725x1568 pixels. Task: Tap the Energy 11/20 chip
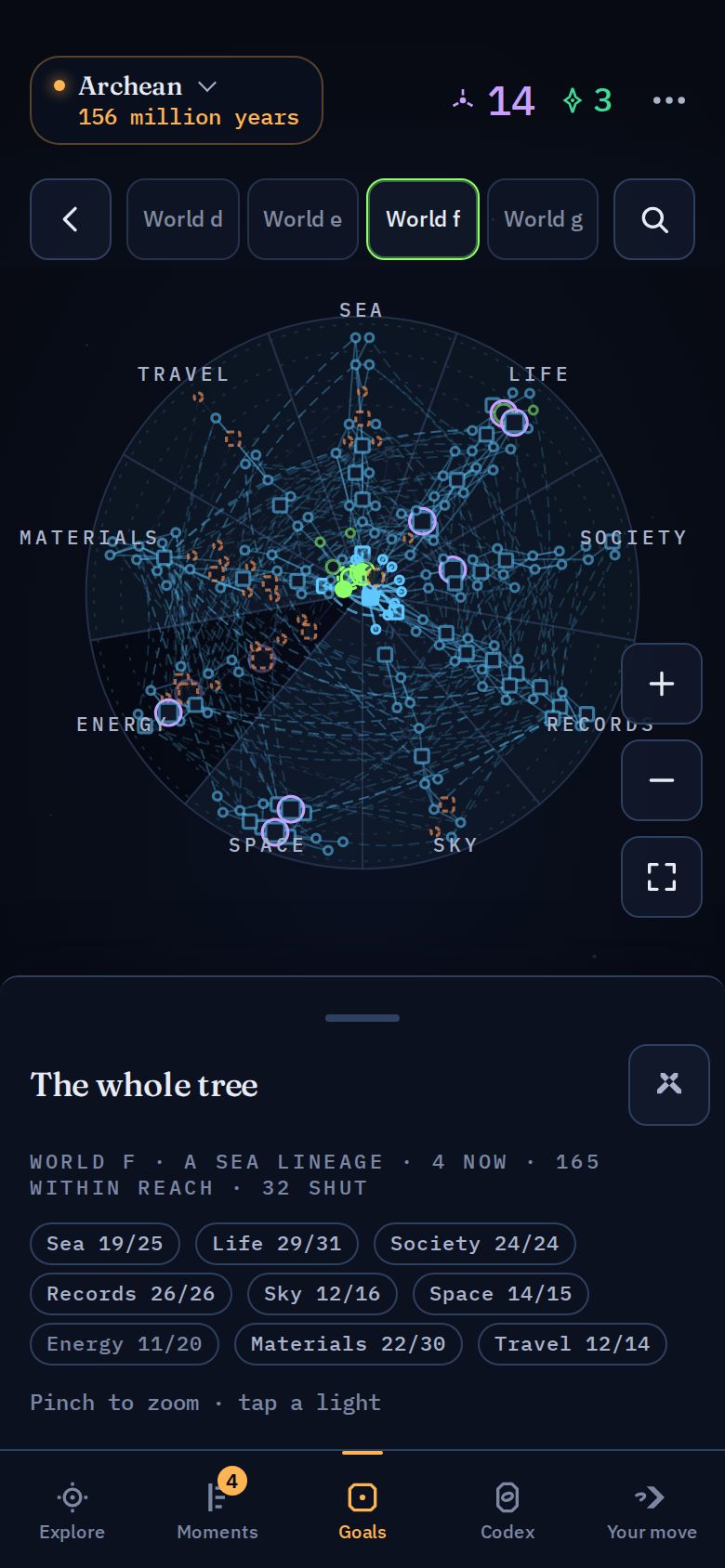point(125,1344)
